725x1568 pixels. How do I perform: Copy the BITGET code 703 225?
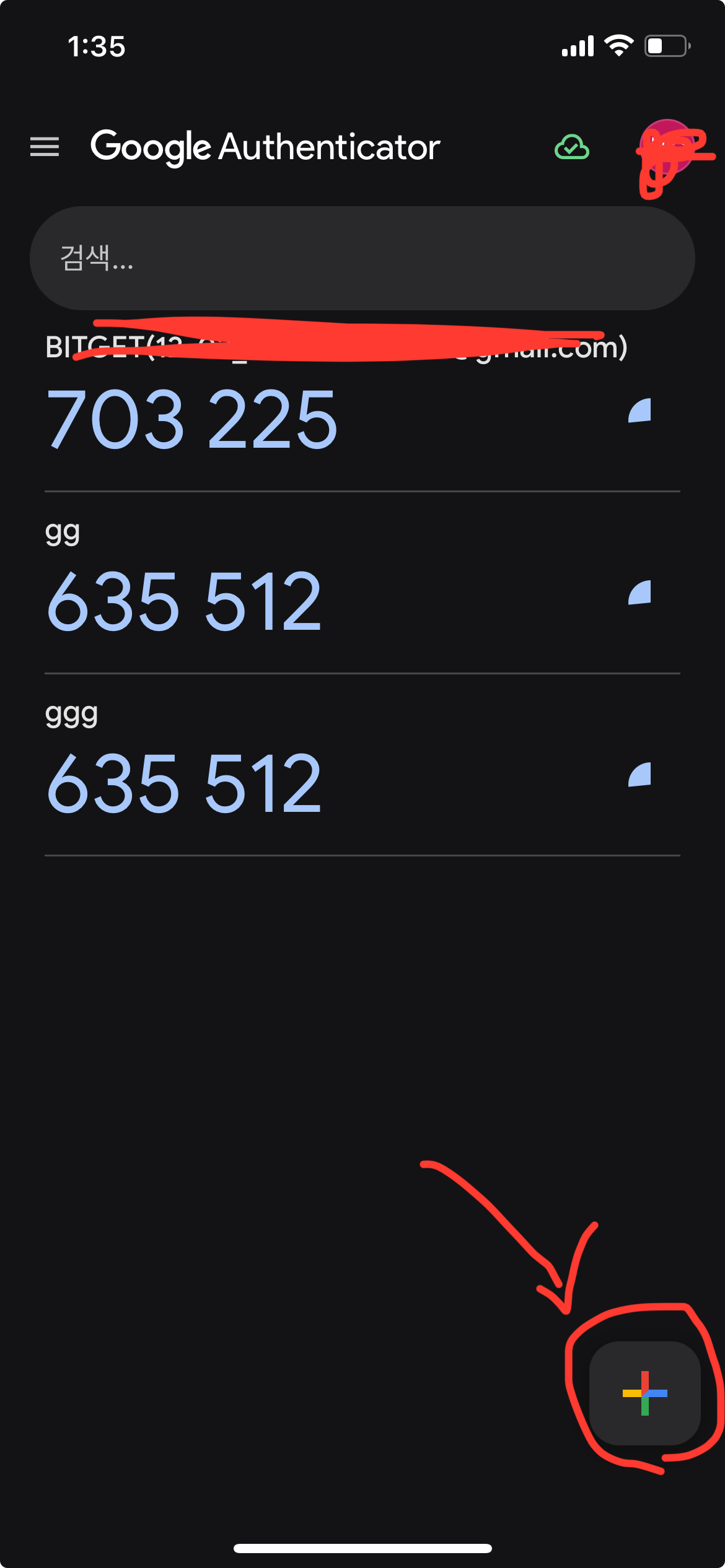point(192,419)
